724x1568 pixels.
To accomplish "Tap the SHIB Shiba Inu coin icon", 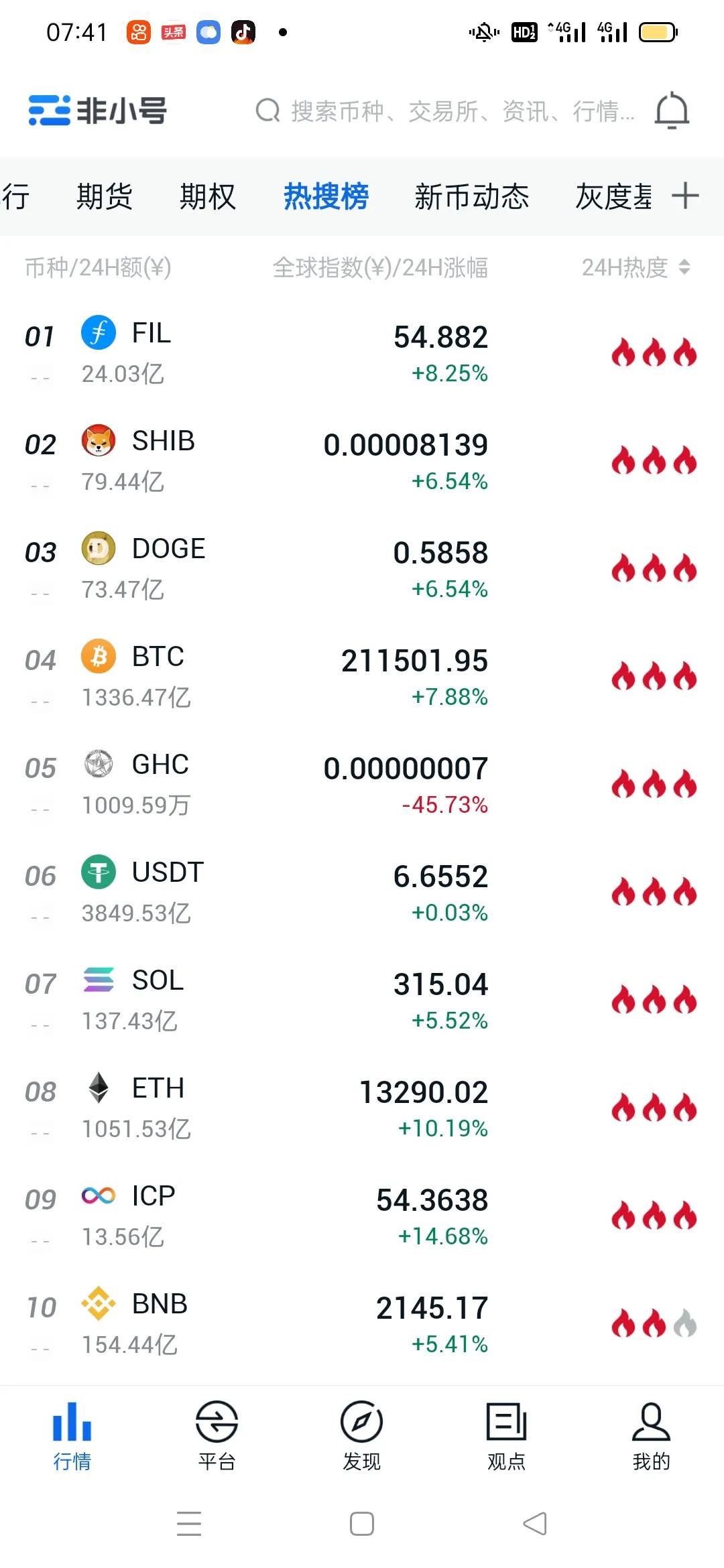I will pyautogui.click(x=98, y=442).
